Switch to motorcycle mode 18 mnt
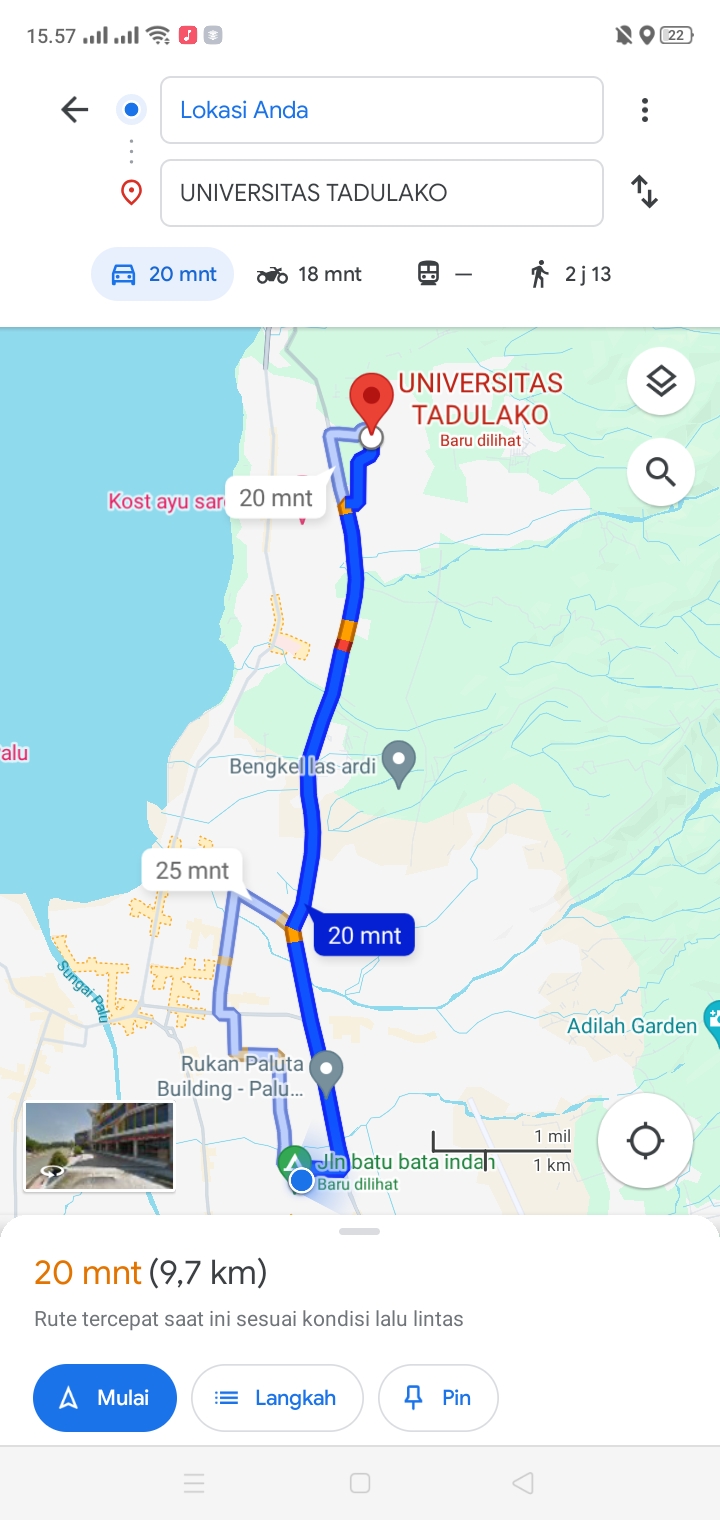This screenshot has height=1520, width=720. tap(309, 274)
